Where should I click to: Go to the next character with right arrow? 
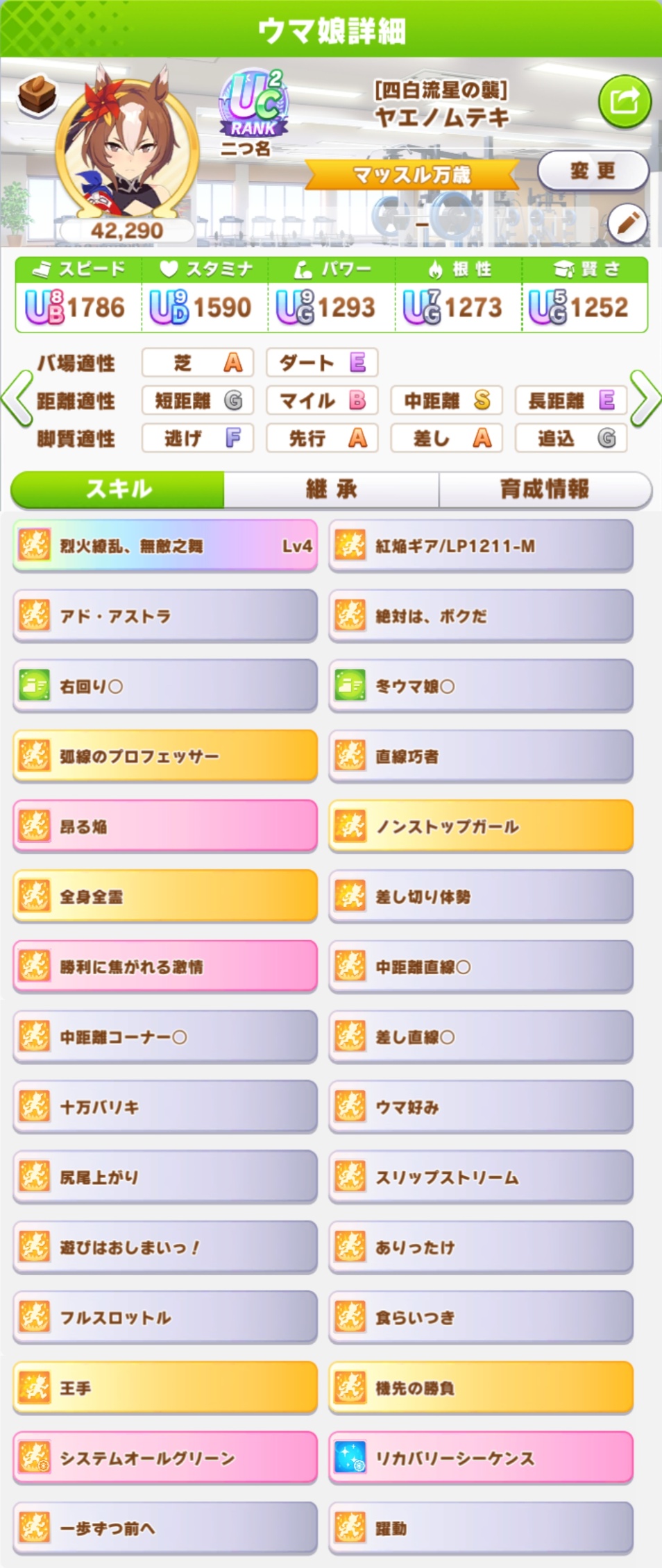(645, 398)
